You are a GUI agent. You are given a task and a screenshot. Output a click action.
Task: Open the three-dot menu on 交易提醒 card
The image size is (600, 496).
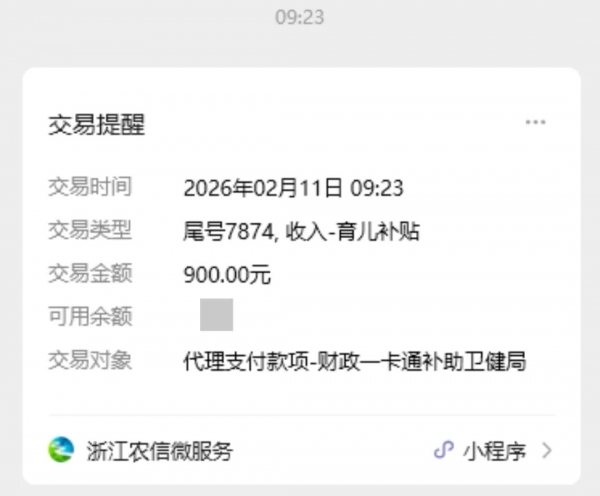coord(535,123)
